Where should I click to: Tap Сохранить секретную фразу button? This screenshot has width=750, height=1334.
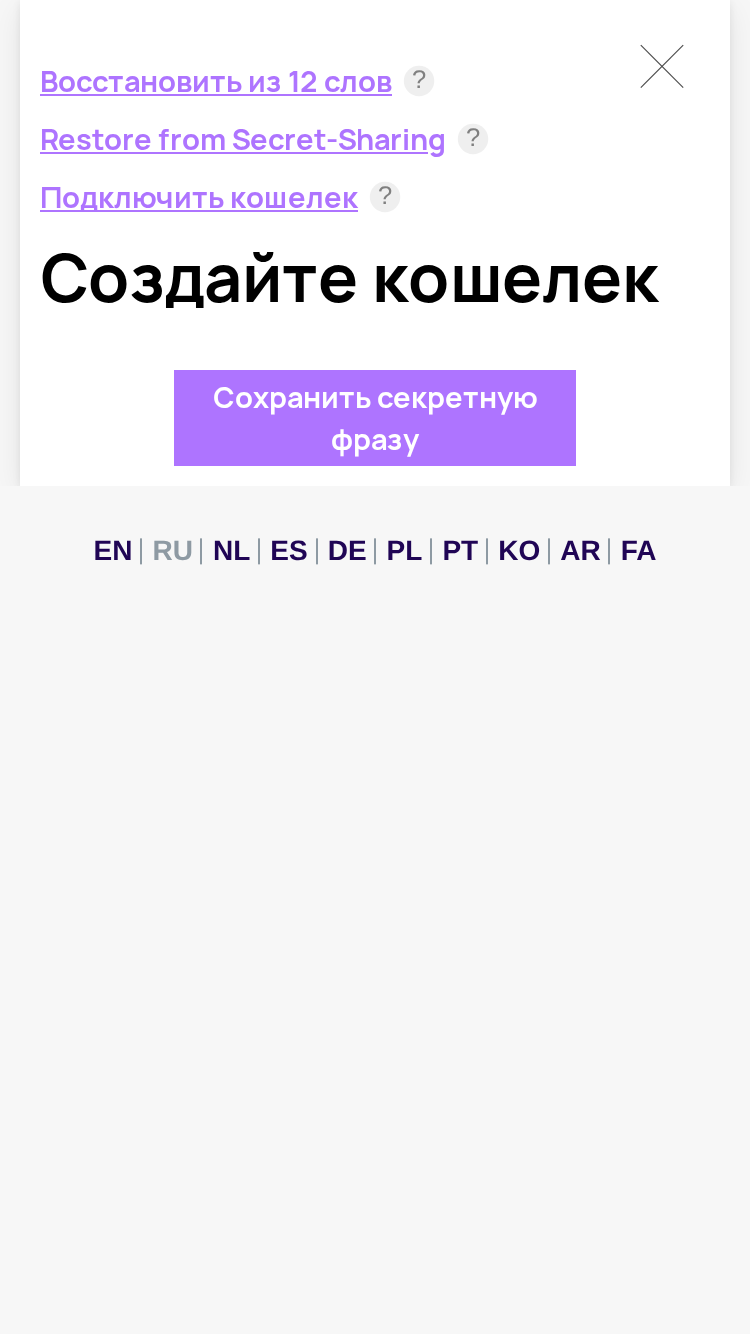point(375,418)
